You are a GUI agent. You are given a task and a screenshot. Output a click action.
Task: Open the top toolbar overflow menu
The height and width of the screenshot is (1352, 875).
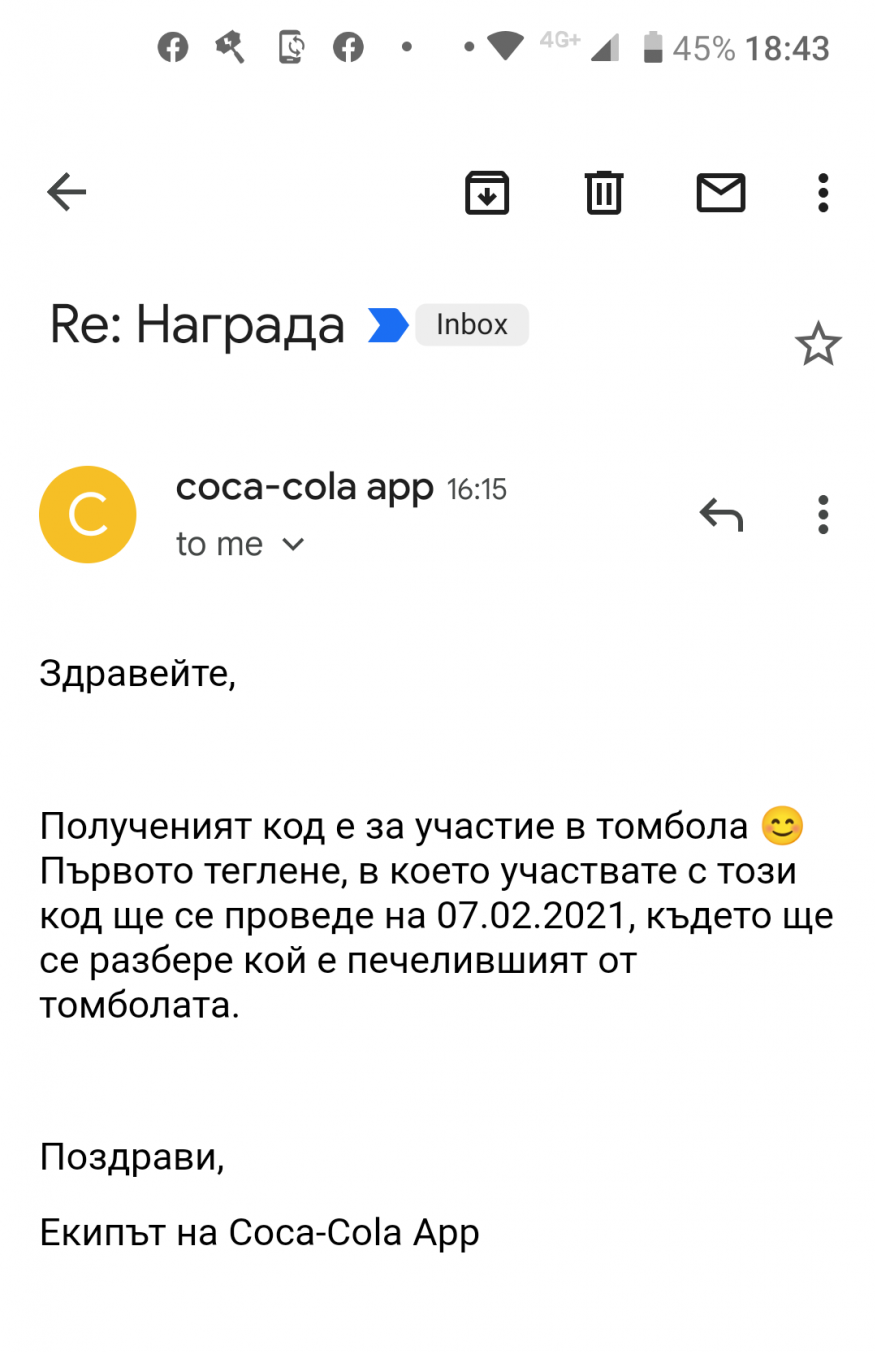(x=823, y=192)
